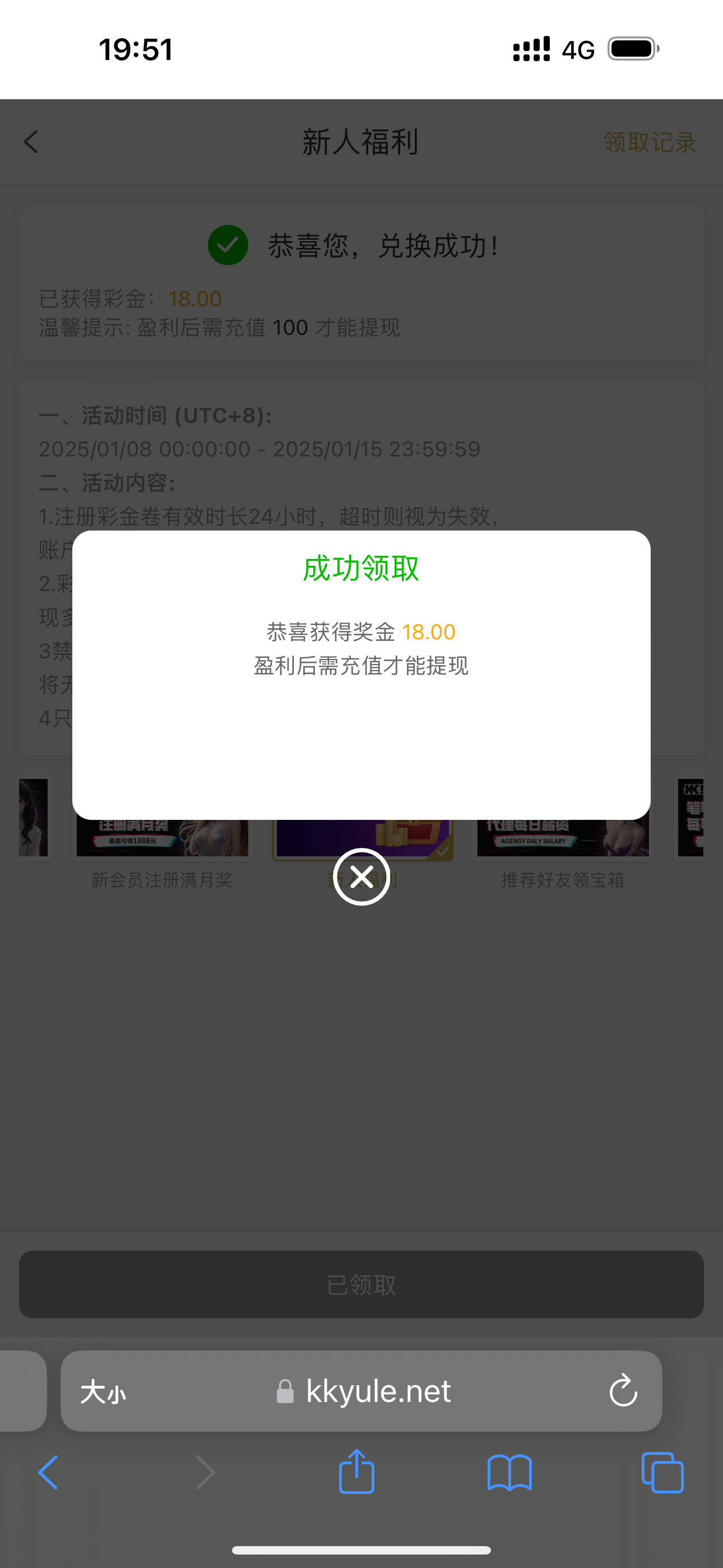The height and width of the screenshot is (1568, 723).
Task: Open 领取记录 claim history
Action: point(650,142)
